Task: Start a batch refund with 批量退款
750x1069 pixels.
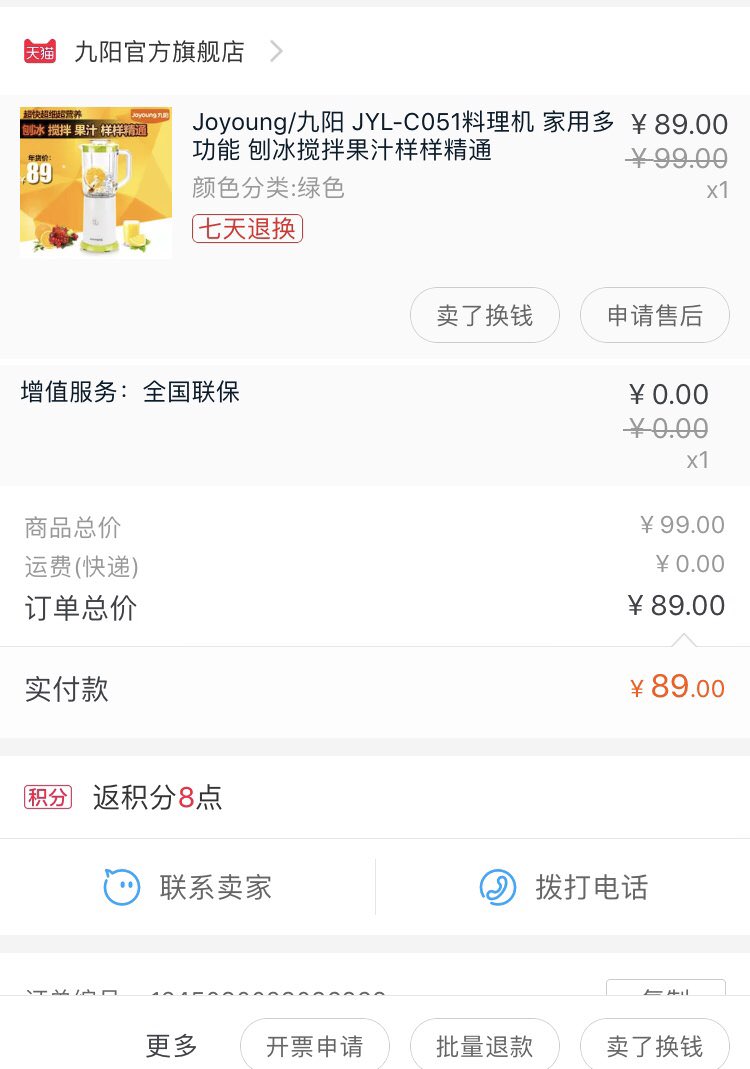Action: pos(485,1046)
